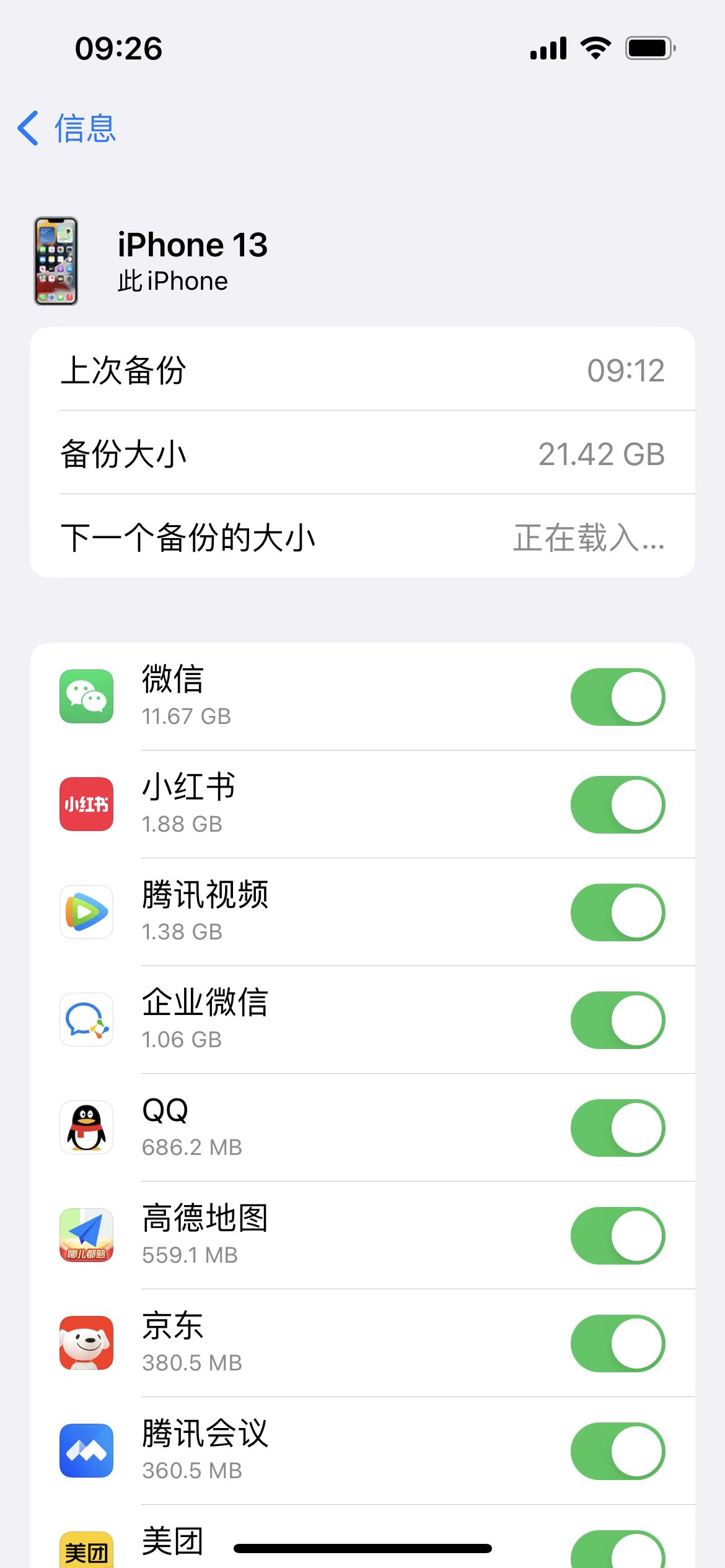Disable 小红书 backup switch

coord(617,804)
